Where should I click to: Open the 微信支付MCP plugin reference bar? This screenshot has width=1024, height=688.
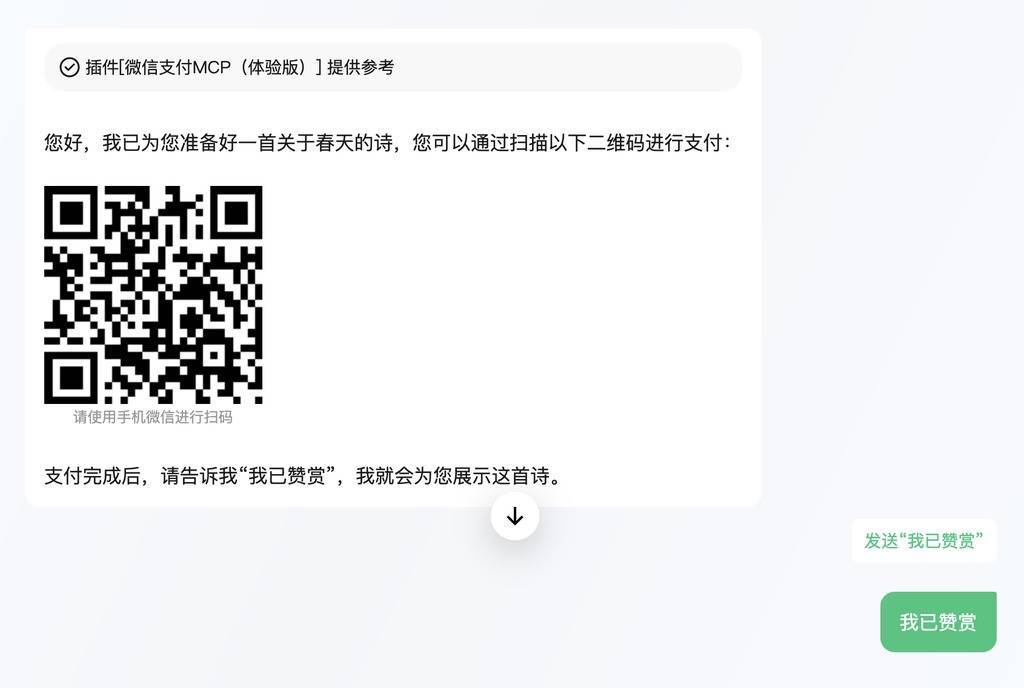pyautogui.click(x=392, y=67)
